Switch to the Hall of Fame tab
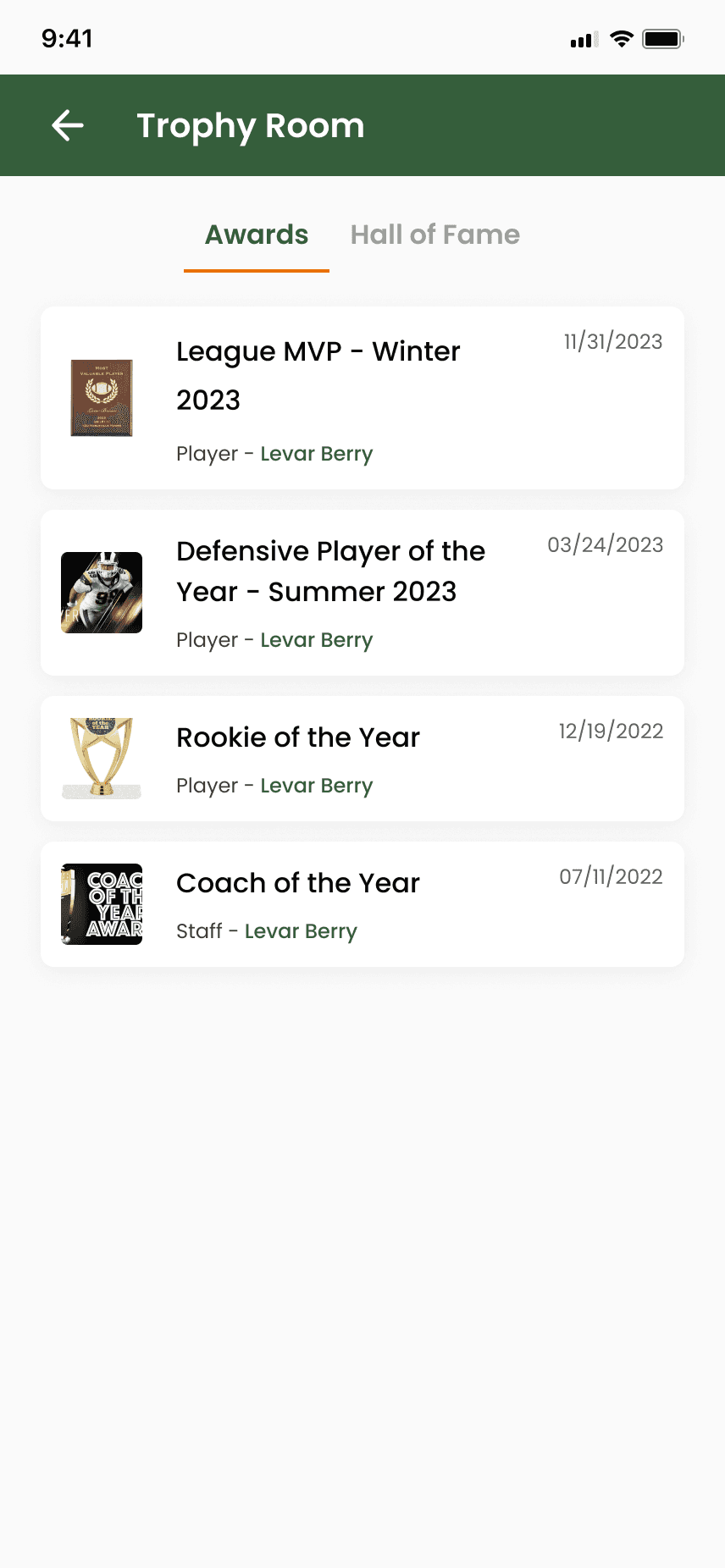The width and height of the screenshot is (725, 1568). tap(435, 235)
